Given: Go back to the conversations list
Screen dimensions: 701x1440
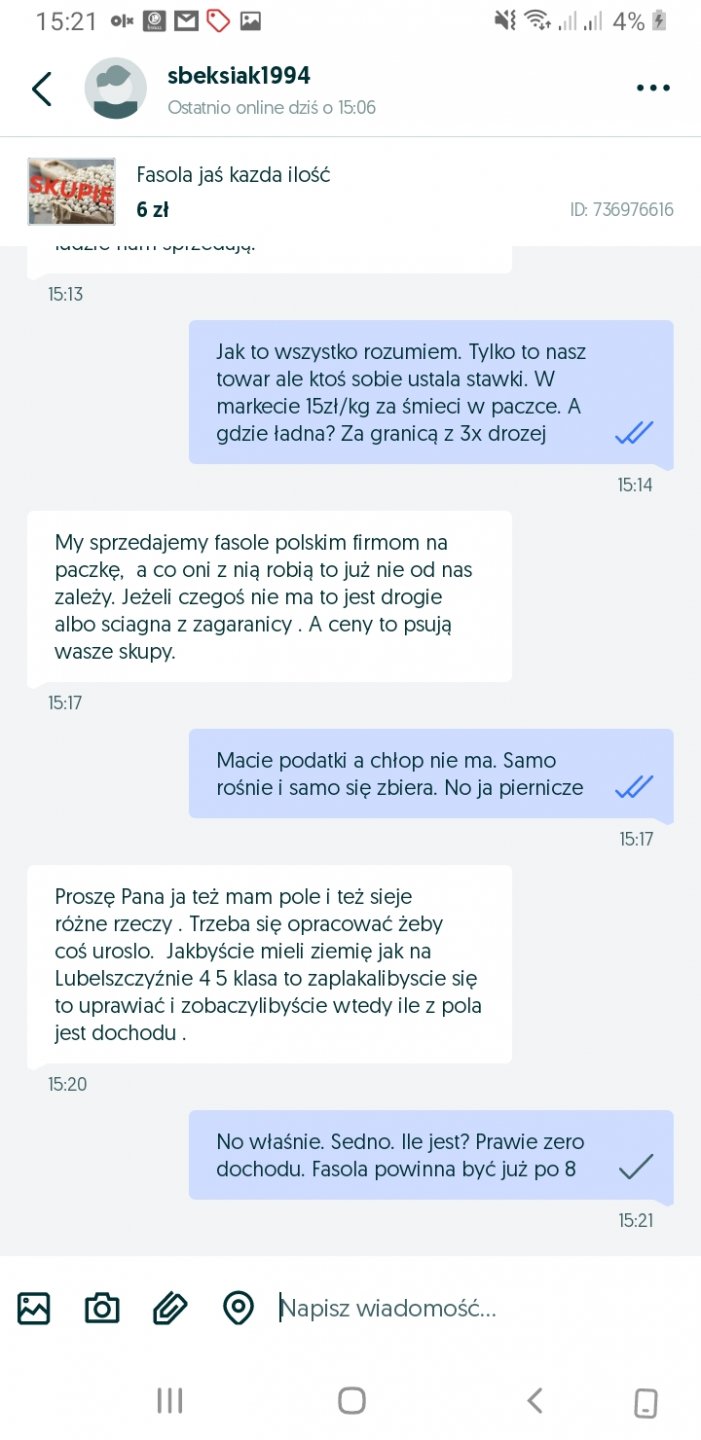Looking at the screenshot, I should coord(42,89).
